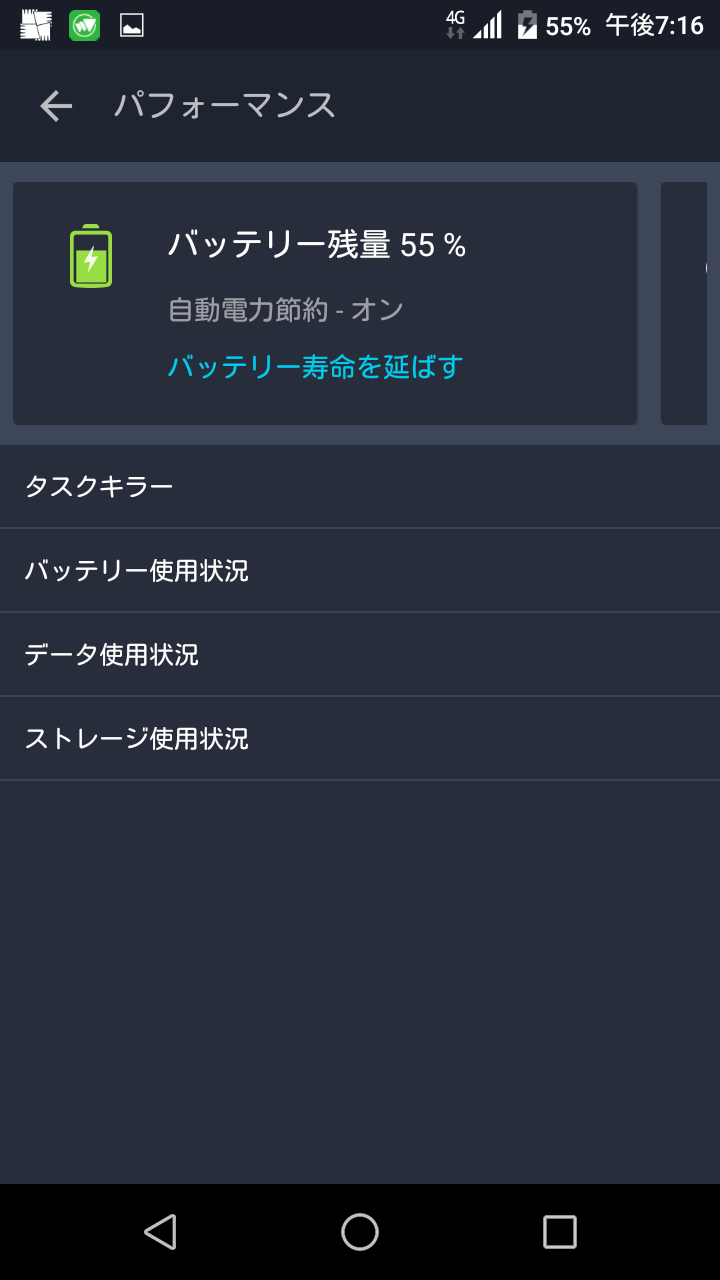
Task: Go back from the パフォーマンス screen
Action: (56, 106)
